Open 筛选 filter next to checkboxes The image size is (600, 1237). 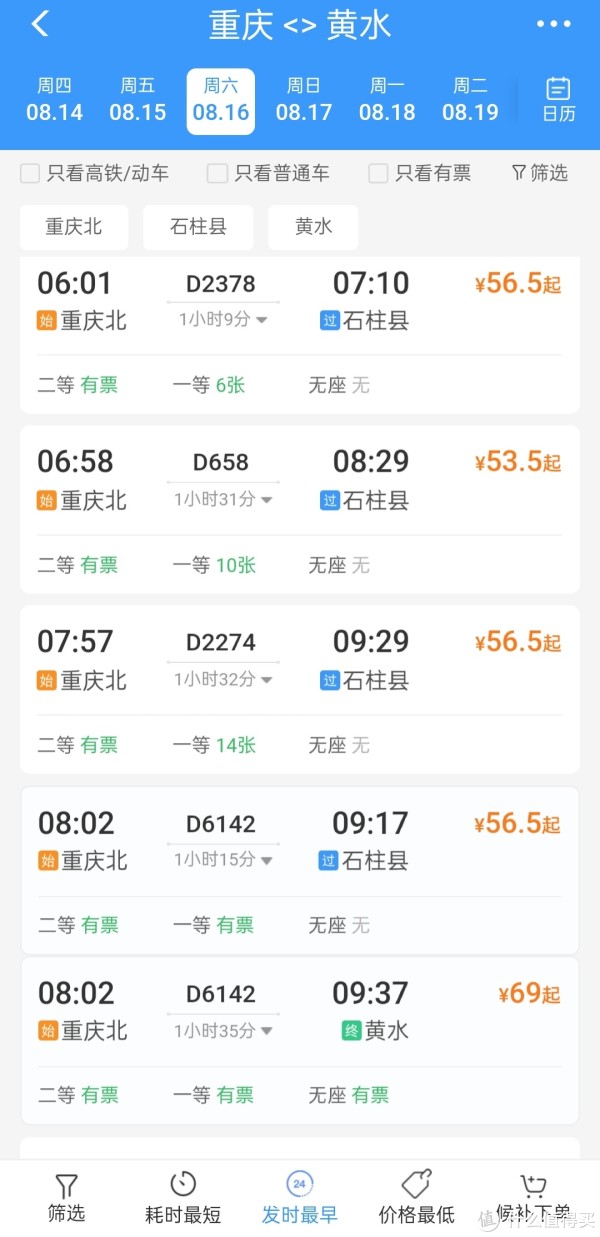coord(539,173)
